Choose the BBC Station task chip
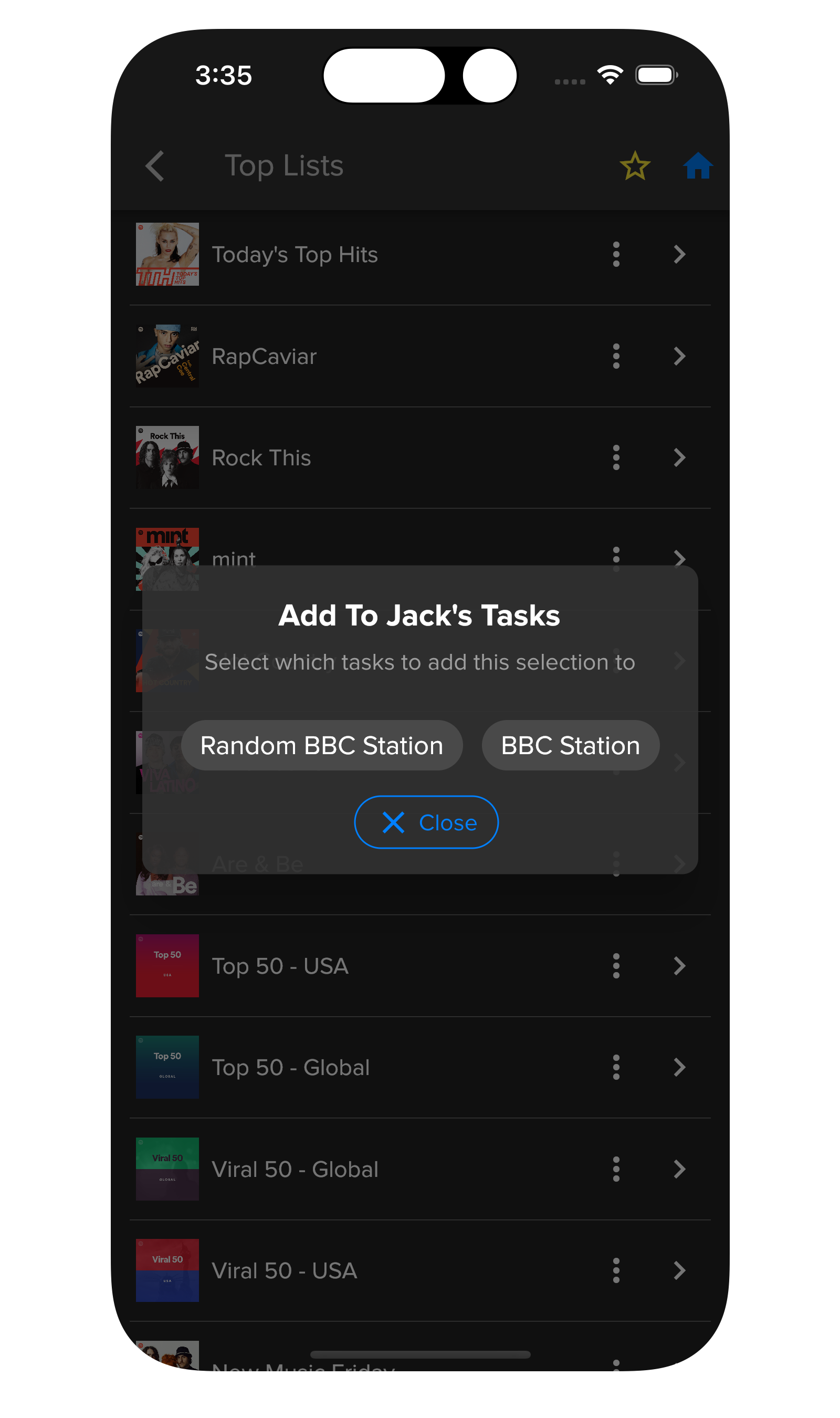The image size is (840, 1418). click(x=570, y=746)
